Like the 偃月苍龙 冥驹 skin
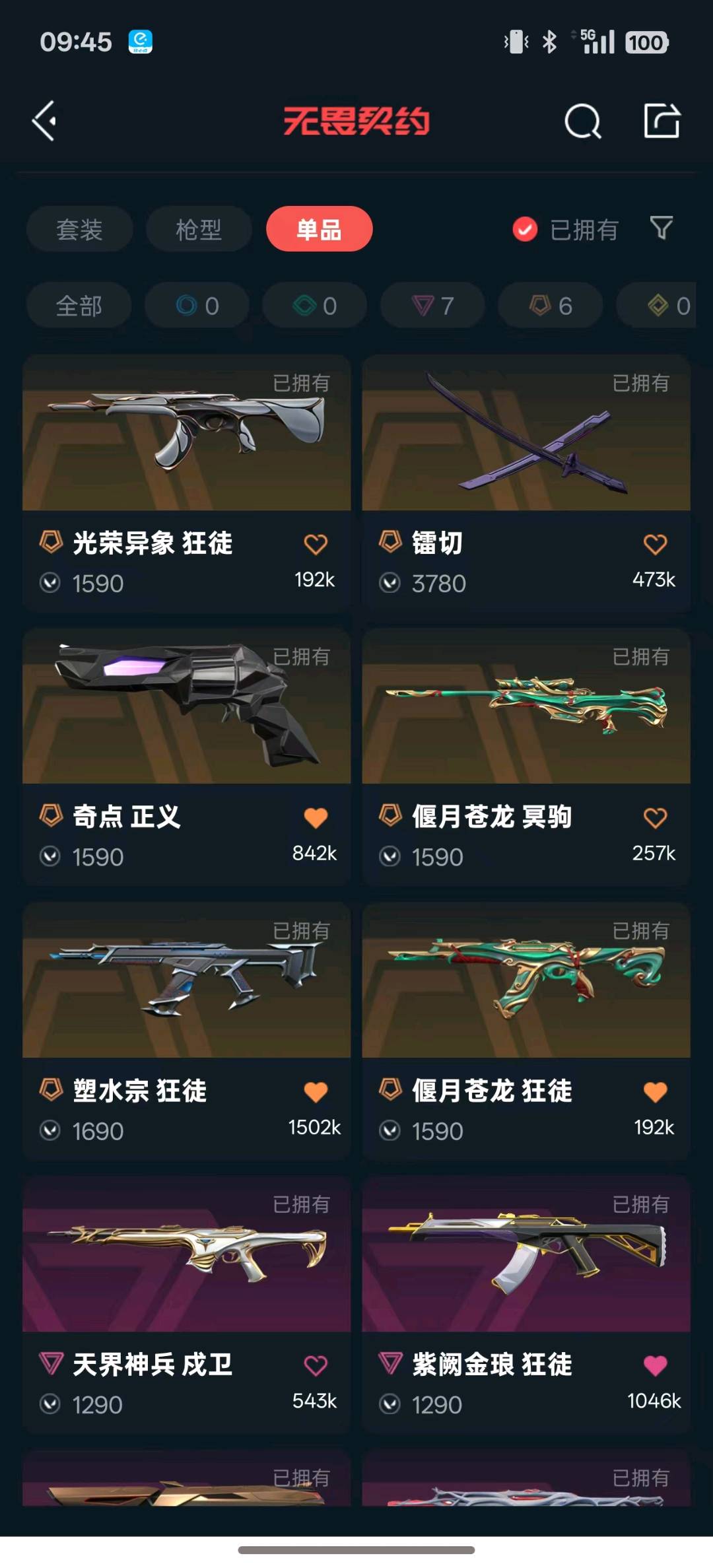Image resolution: width=713 pixels, height=1568 pixels. (655, 818)
